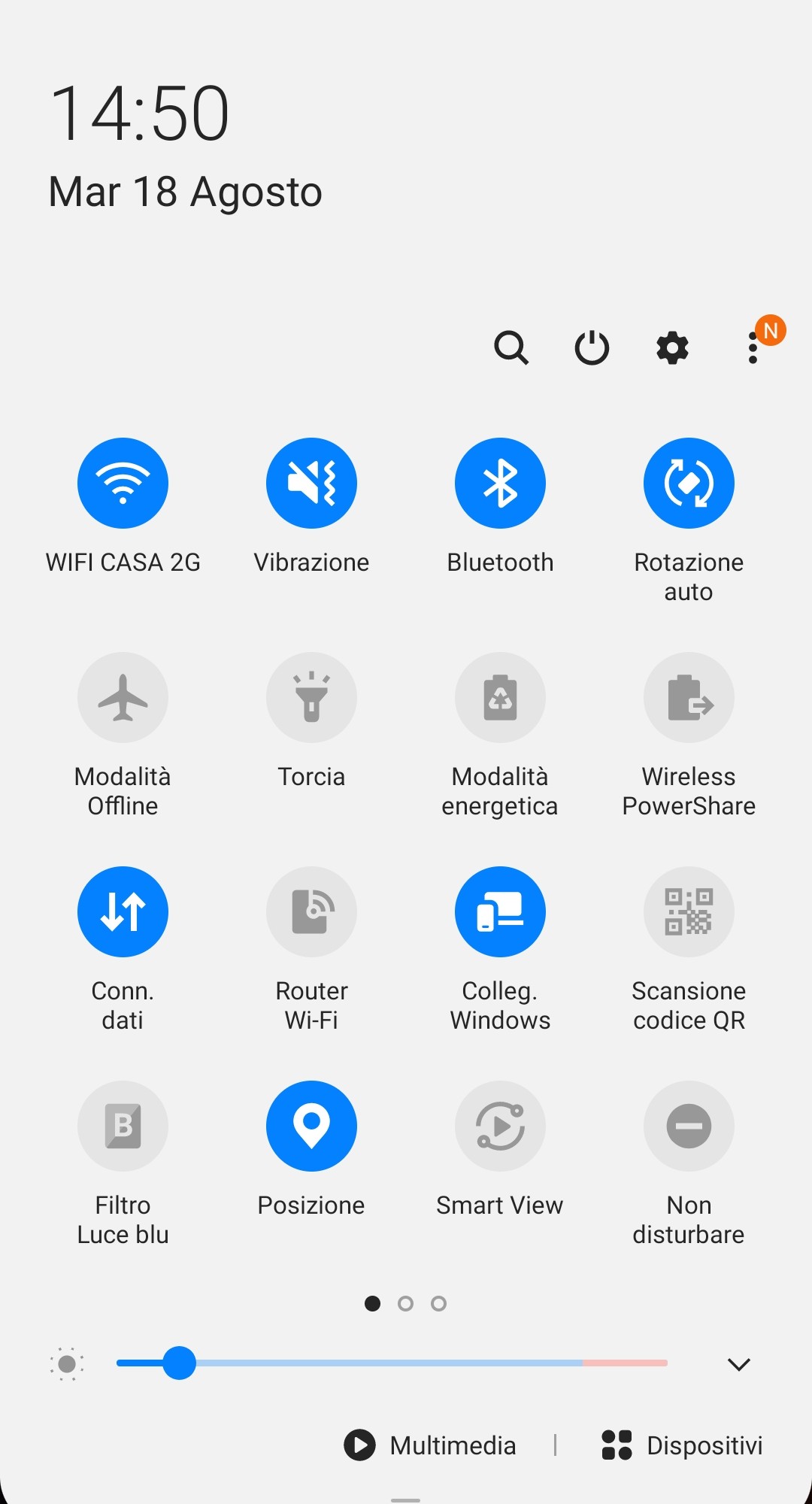812x1504 pixels.
Task: Launch Scansione codice QR
Action: click(689, 911)
